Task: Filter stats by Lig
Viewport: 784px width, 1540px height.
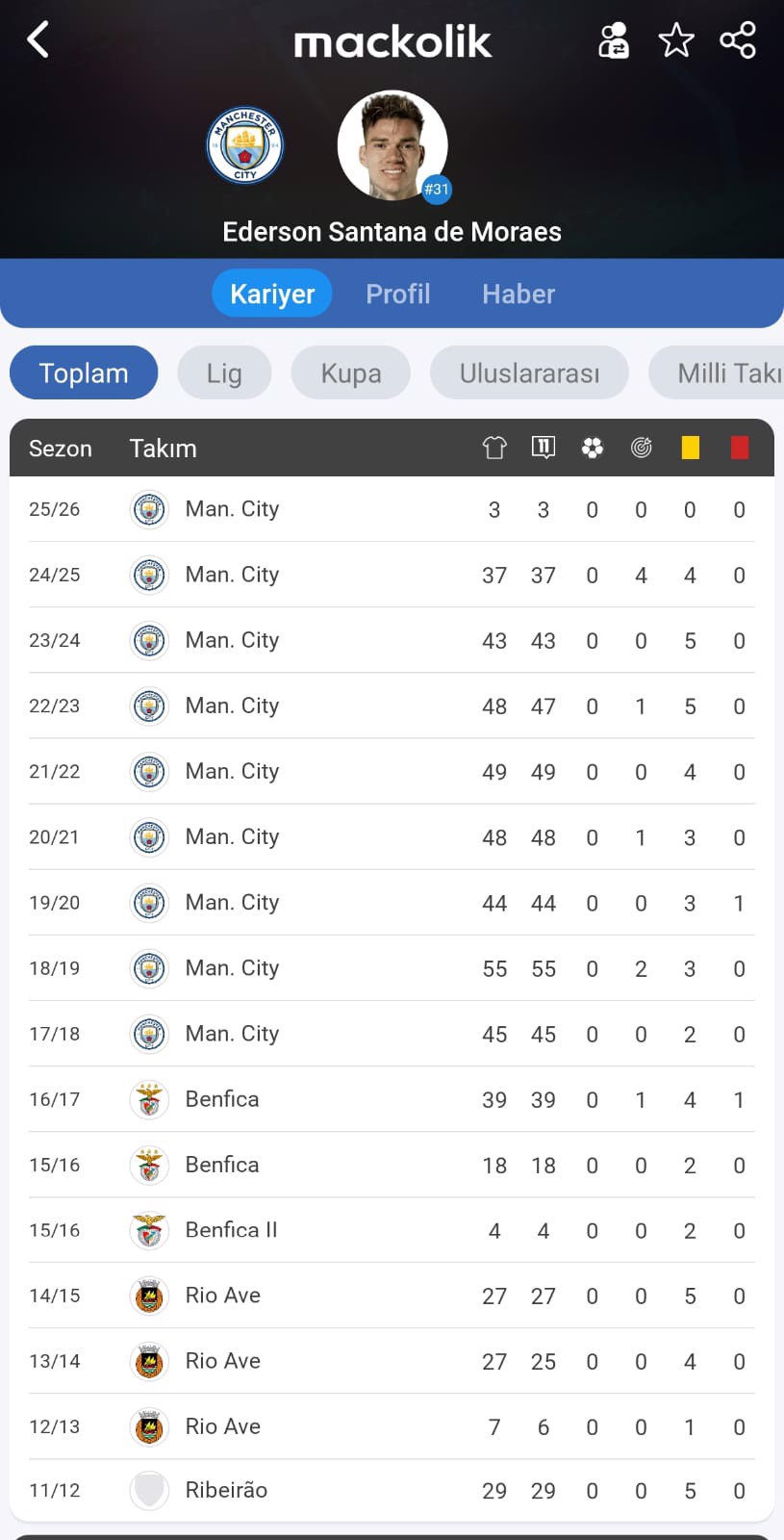Action: click(x=224, y=372)
